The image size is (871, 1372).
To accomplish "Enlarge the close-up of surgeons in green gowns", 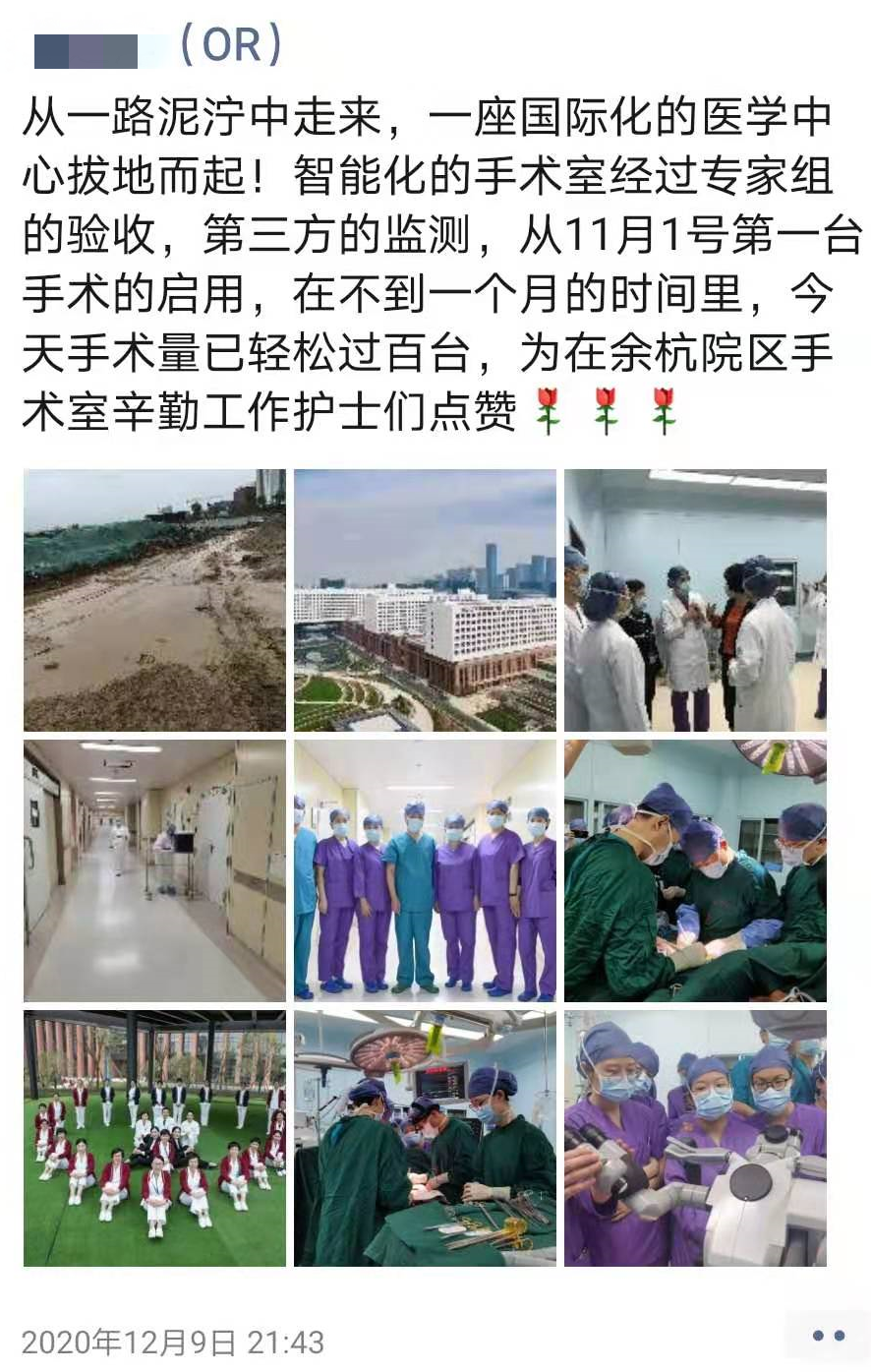I will (x=695, y=870).
